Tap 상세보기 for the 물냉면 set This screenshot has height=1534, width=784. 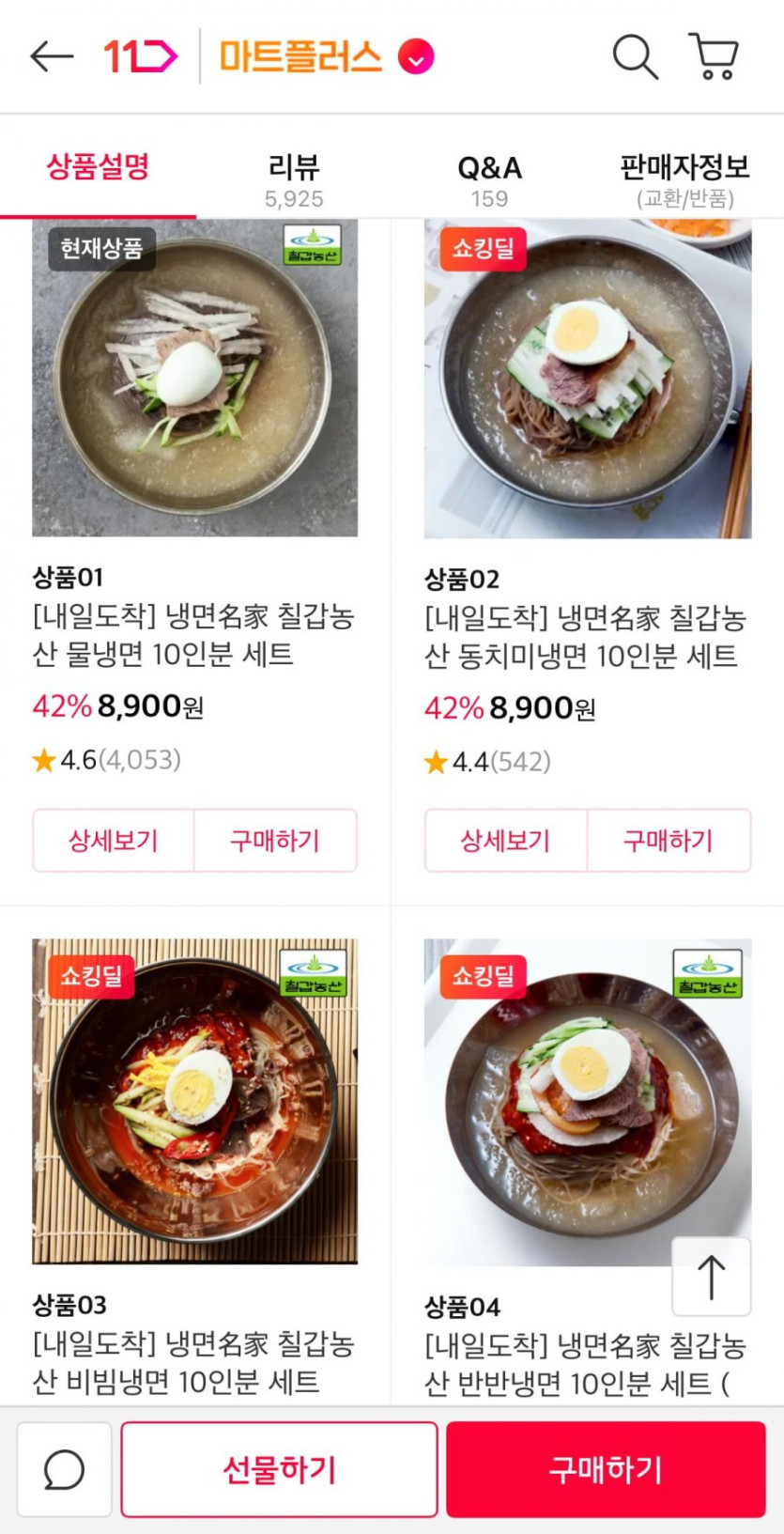[x=114, y=841]
